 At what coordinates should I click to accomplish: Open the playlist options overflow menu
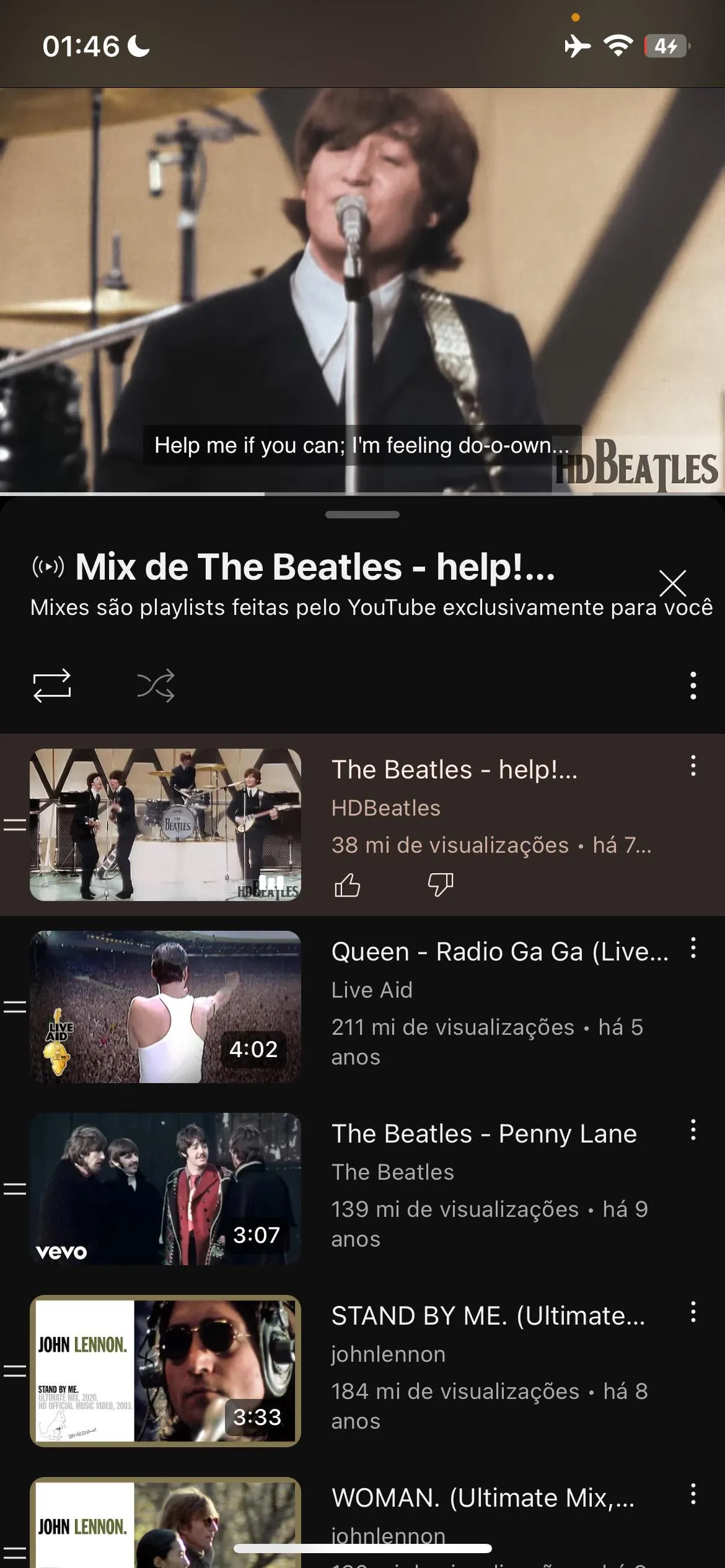coord(693,686)
